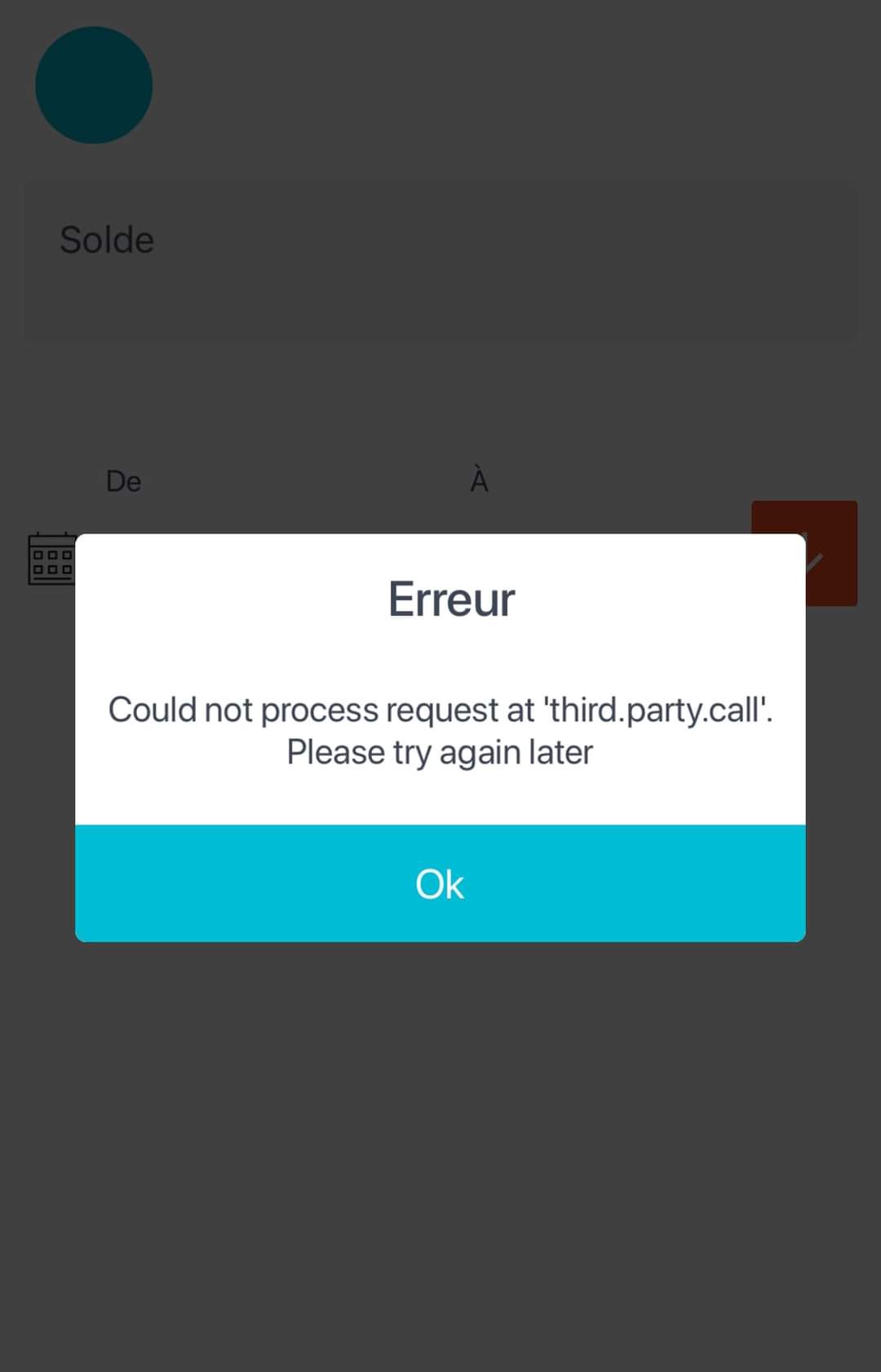
Task: Dismiss the error dialog with Ok
Action: 440,883
